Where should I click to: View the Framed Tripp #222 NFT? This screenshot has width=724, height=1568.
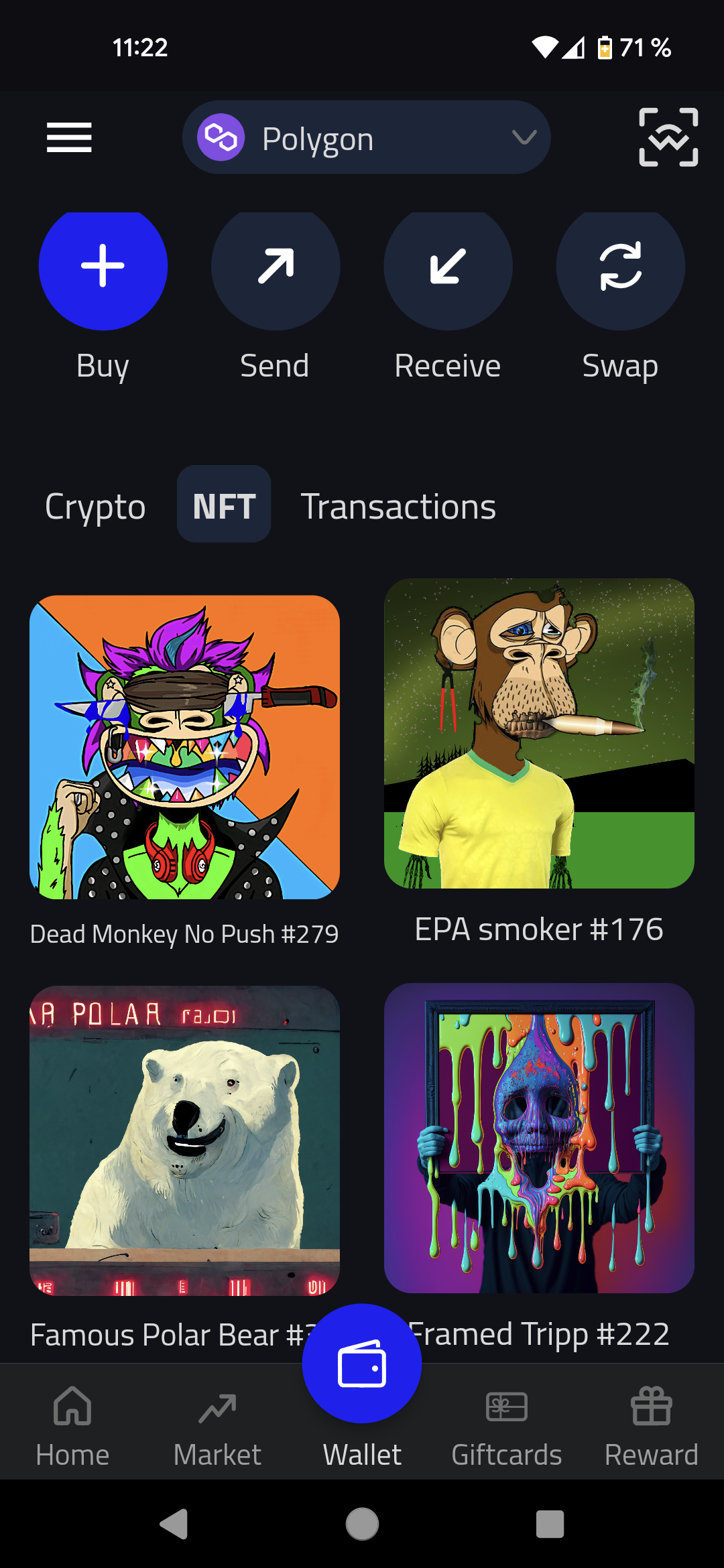539,1138
